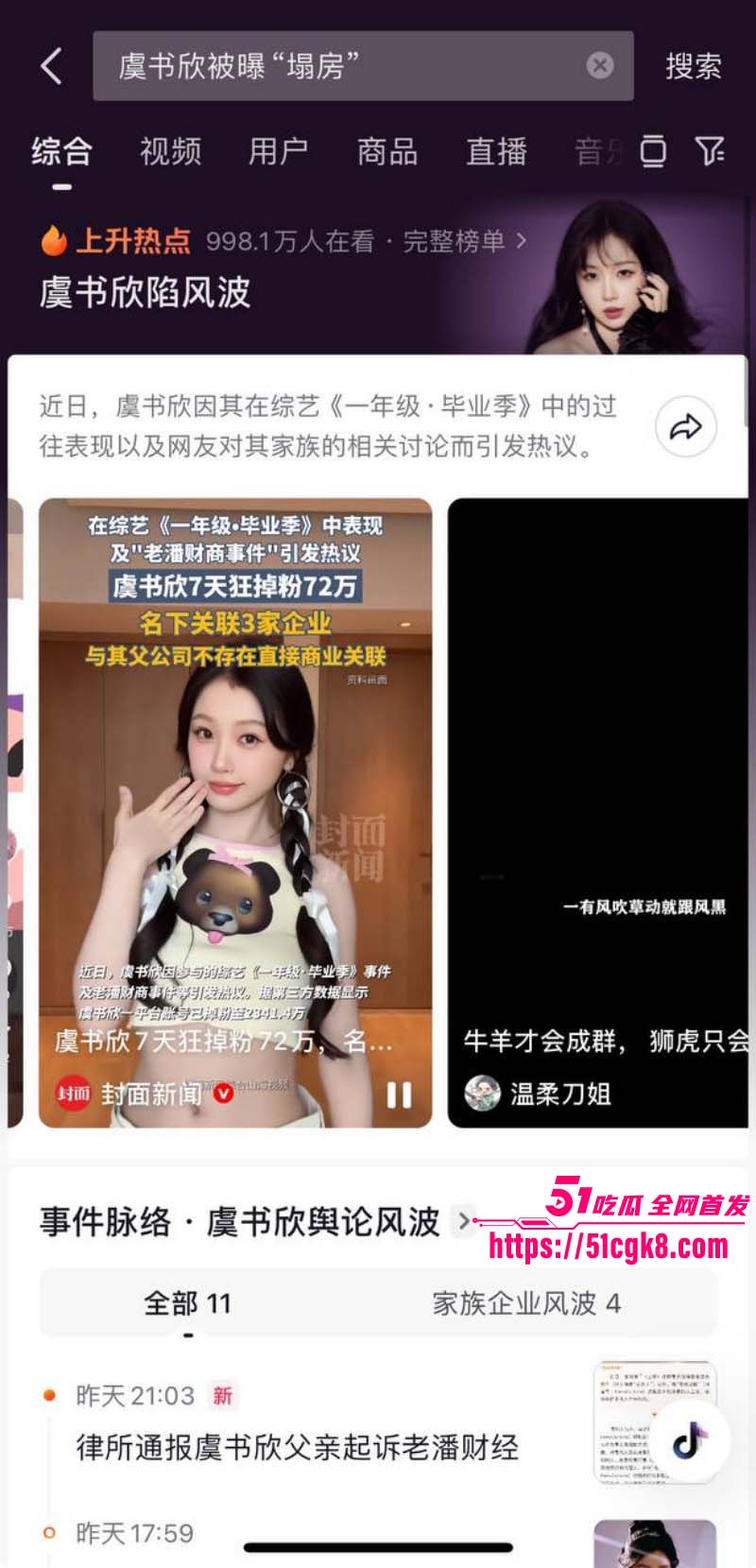The image size is (756, 1568).
Task: Select the 家族企业风波 4 filter
Action: (x=525, y=1303)
